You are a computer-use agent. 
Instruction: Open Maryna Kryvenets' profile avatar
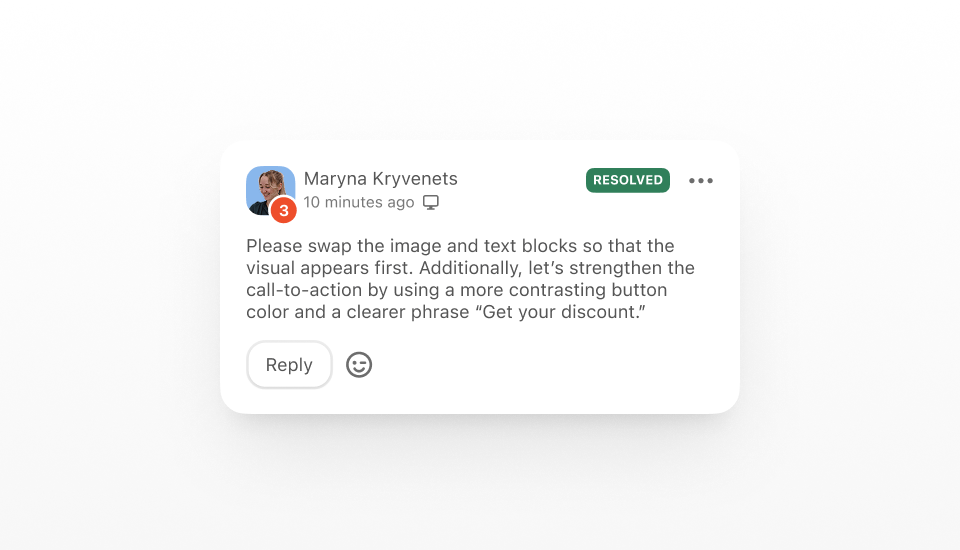pos(268,188)
